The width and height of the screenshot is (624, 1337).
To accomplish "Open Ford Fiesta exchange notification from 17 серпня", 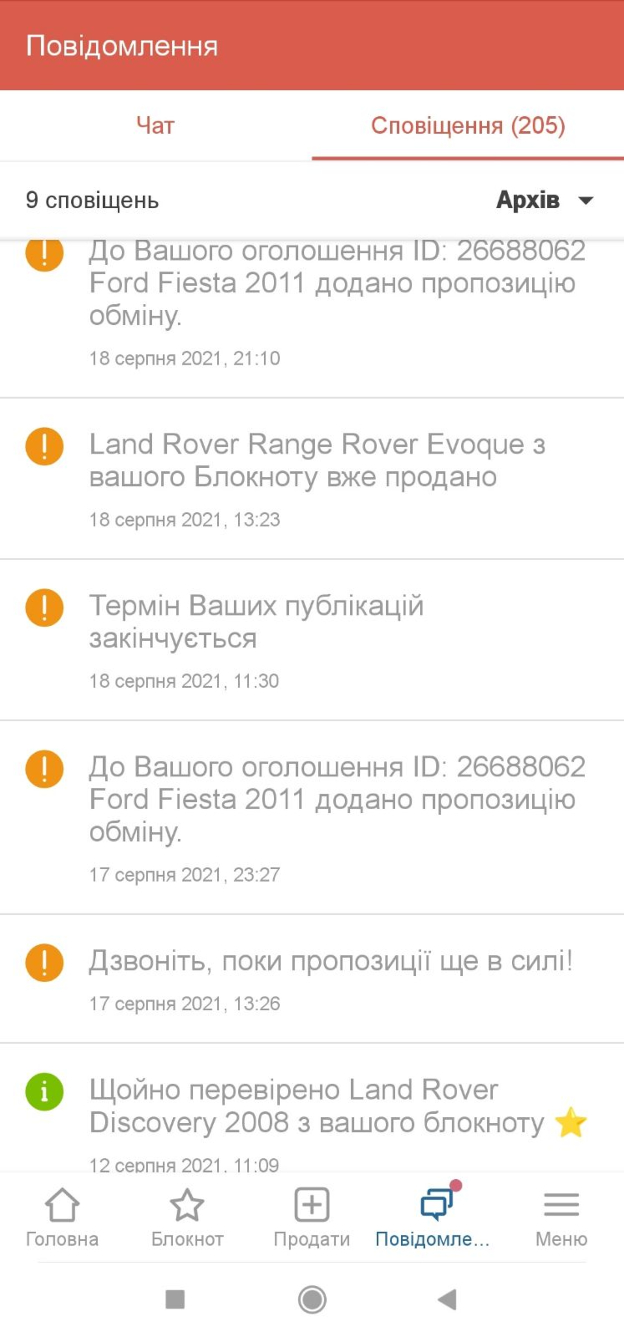I will point(312,817).
